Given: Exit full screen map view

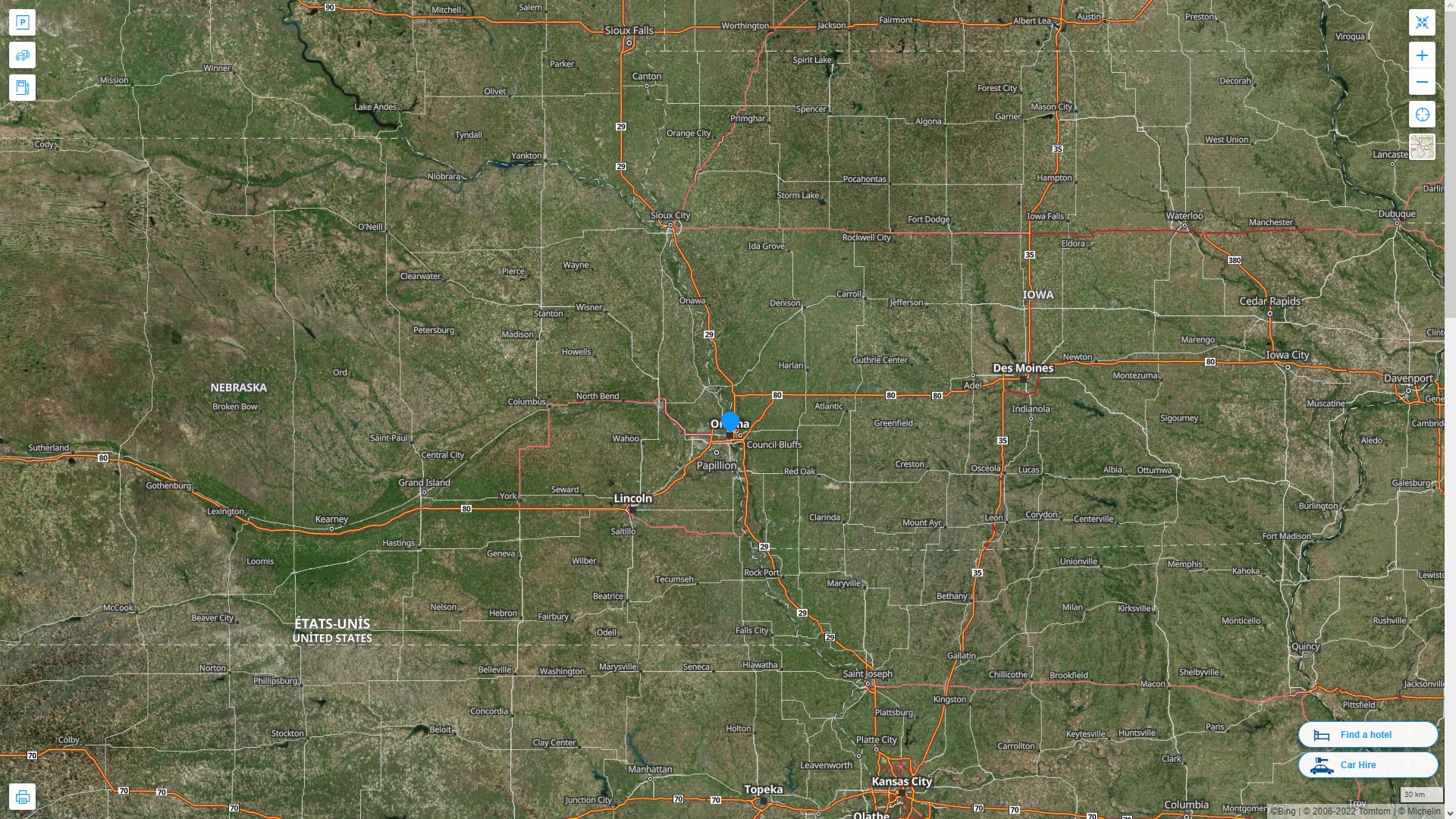Looking at the screenshot, I should click(1422, 23).
